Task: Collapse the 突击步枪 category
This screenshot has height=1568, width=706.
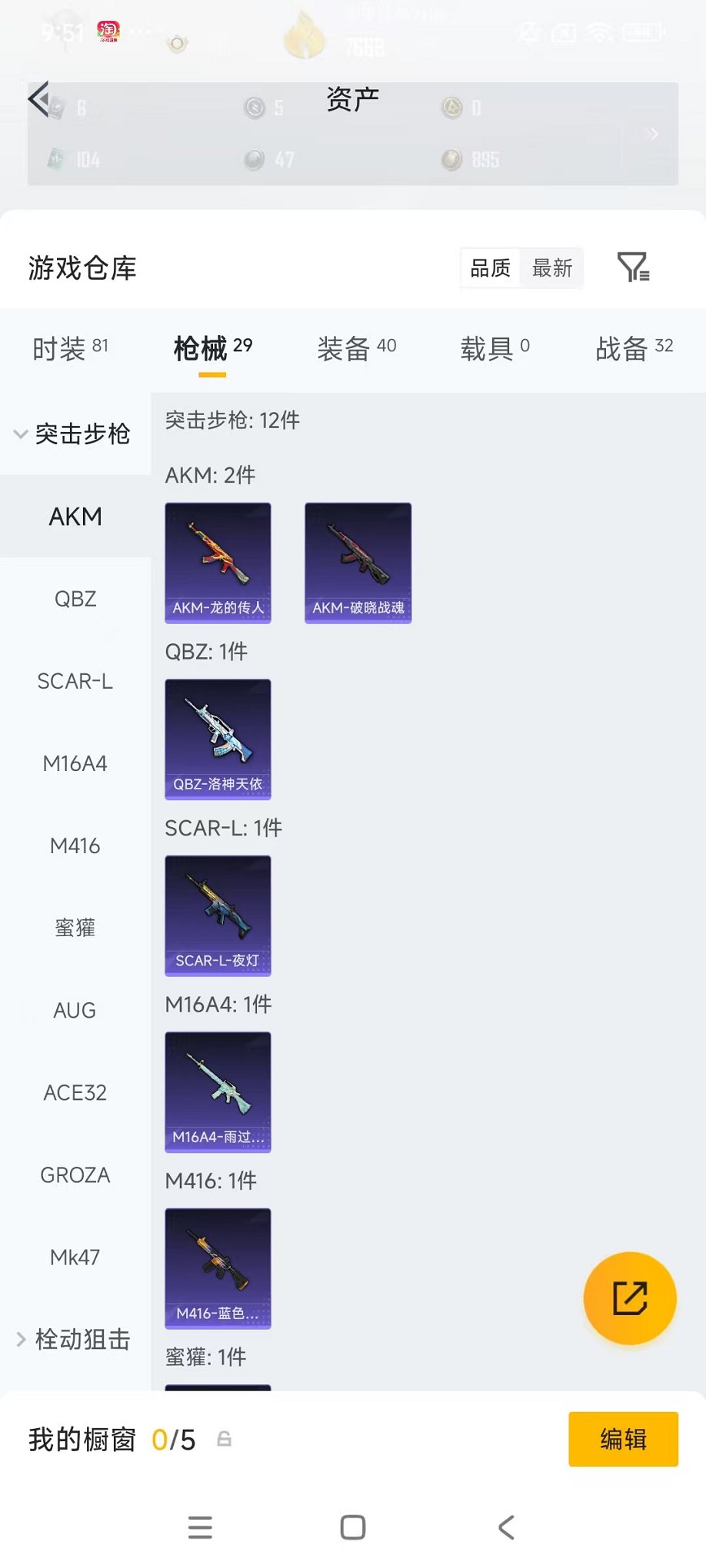Action: pos(74,434)
